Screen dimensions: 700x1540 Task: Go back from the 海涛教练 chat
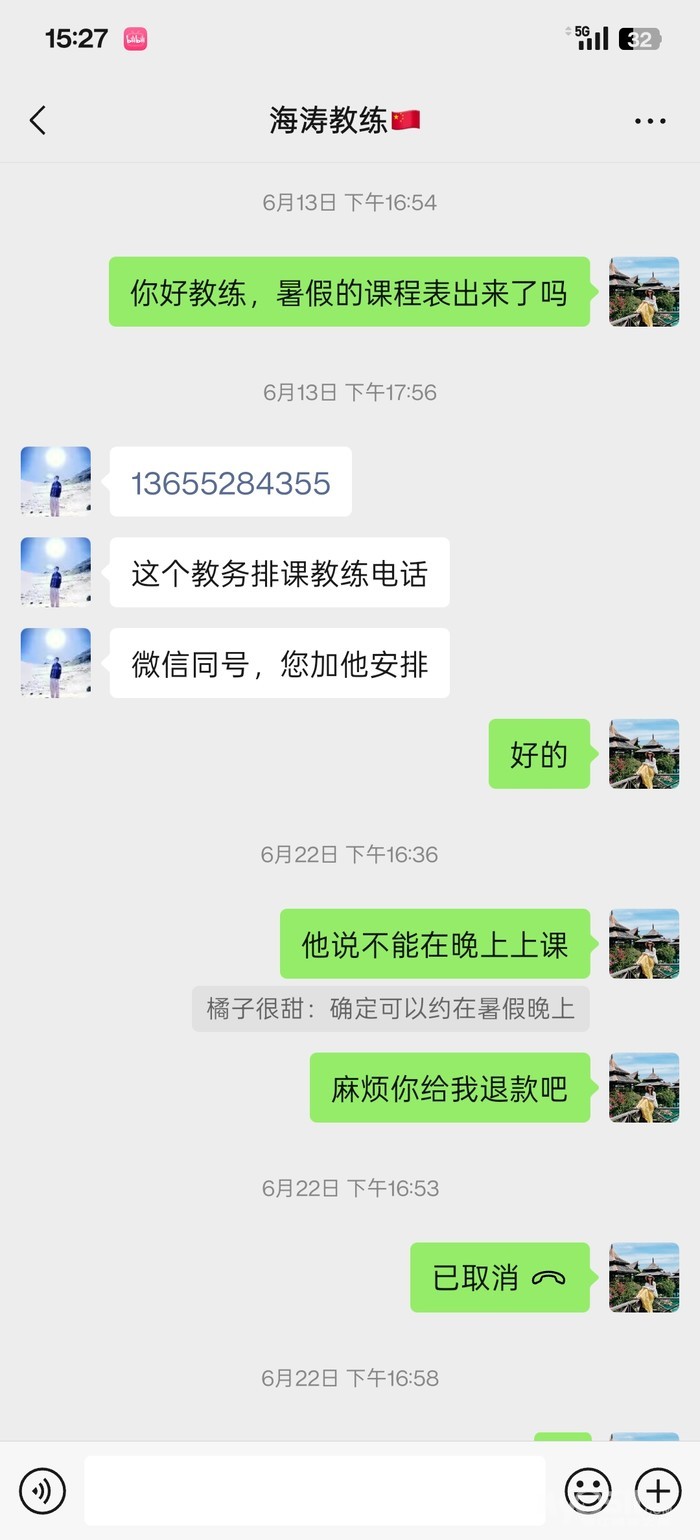coord(38,121)
